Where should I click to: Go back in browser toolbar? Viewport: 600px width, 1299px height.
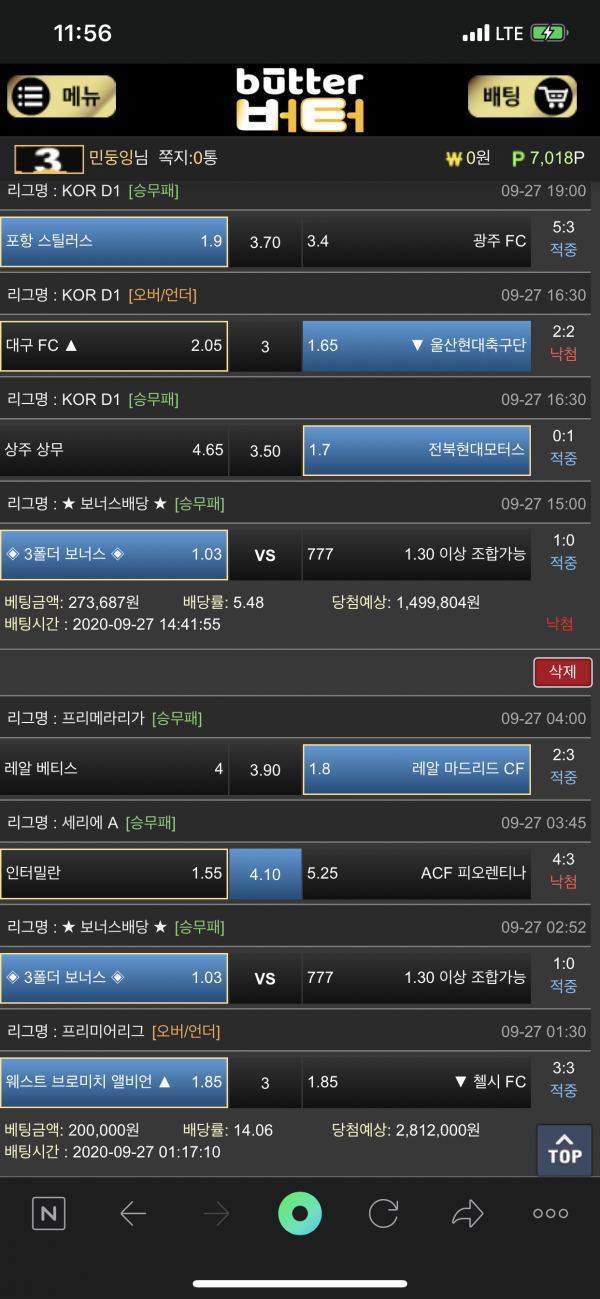[133, 1214]
